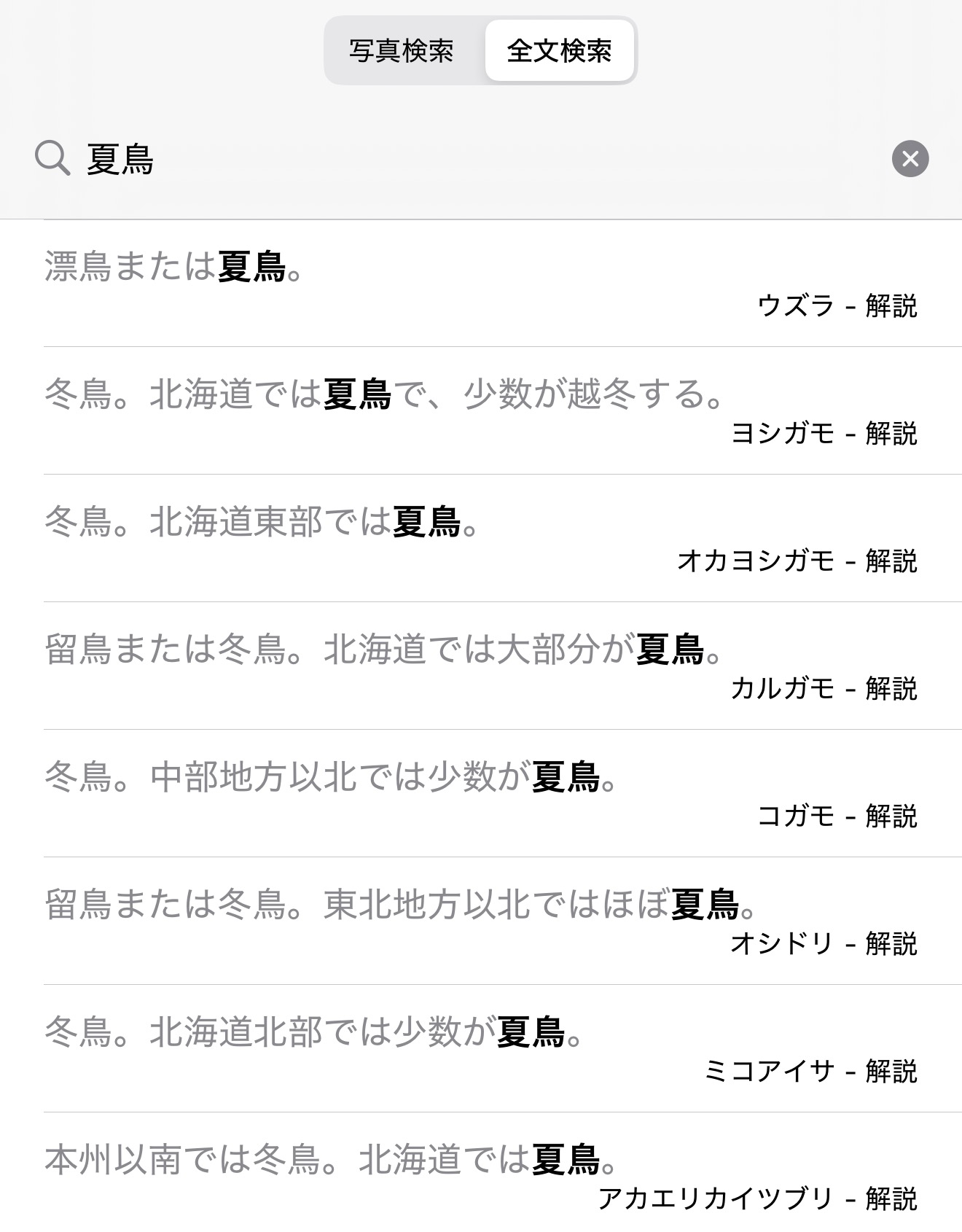Click inside the 夏鳥 search input field
962x1232 pixels.
tap(292, 159)
